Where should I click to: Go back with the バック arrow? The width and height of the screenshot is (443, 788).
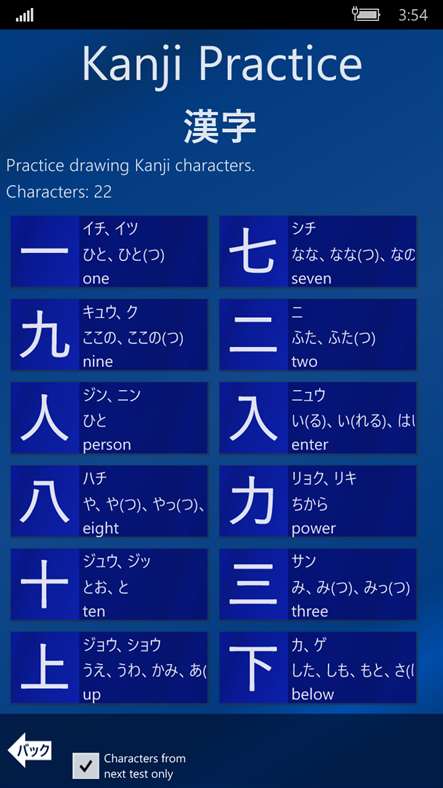(x=30, y=750)
